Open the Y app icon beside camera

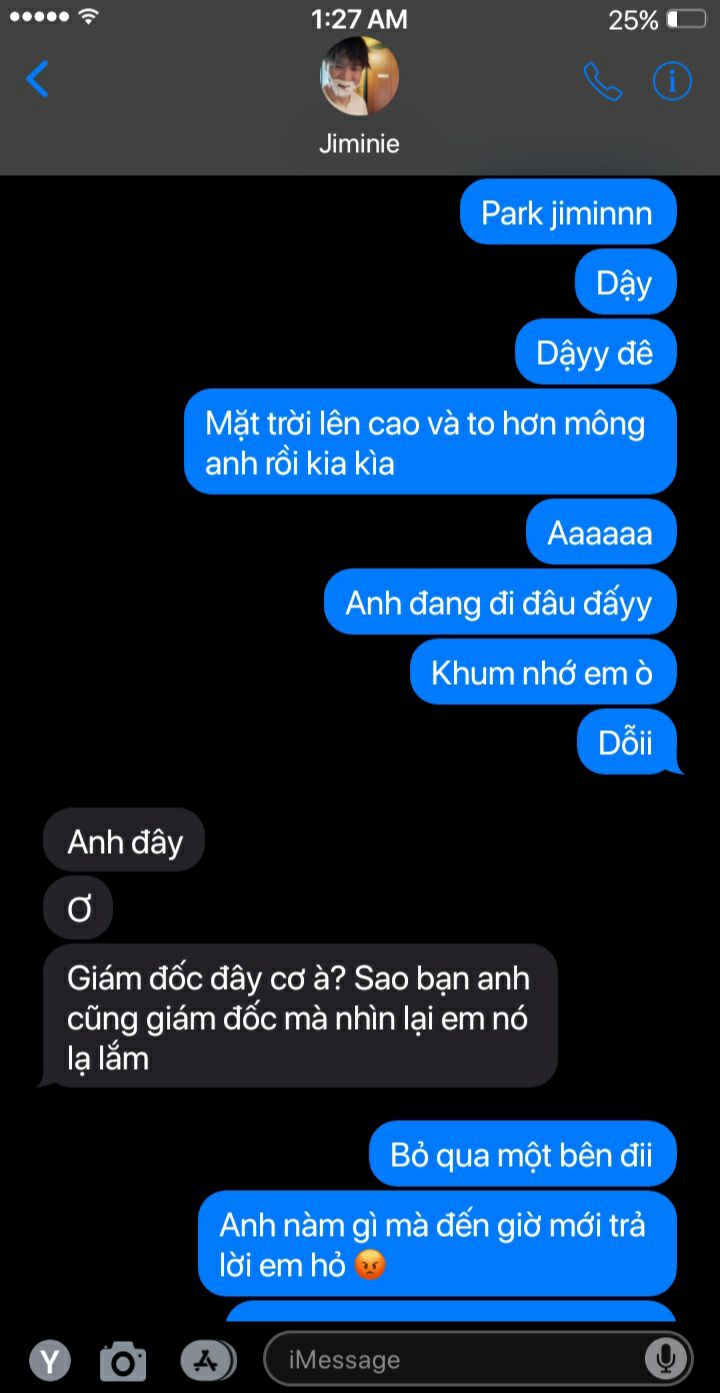[x=50, y=1360]
